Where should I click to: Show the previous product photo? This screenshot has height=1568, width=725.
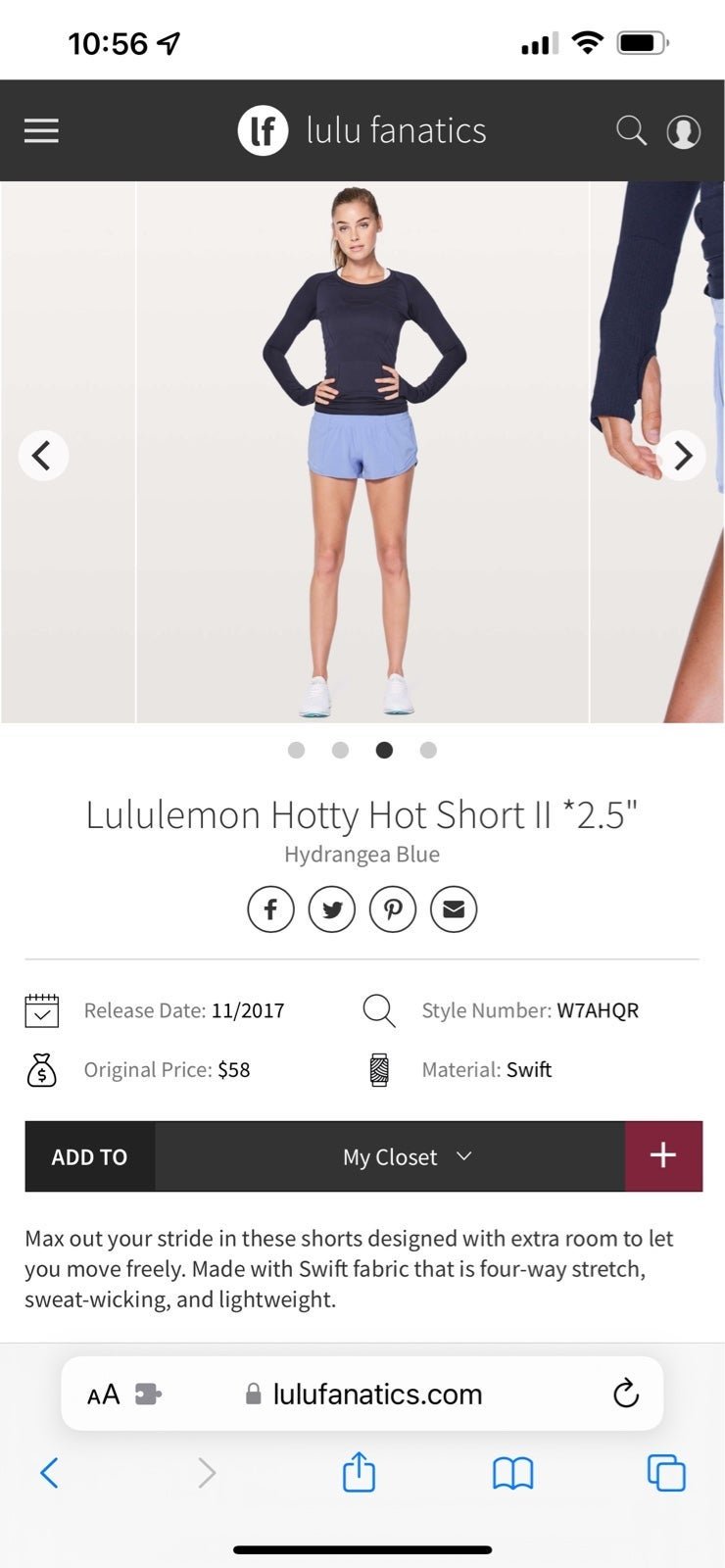(x=43, y=455)
